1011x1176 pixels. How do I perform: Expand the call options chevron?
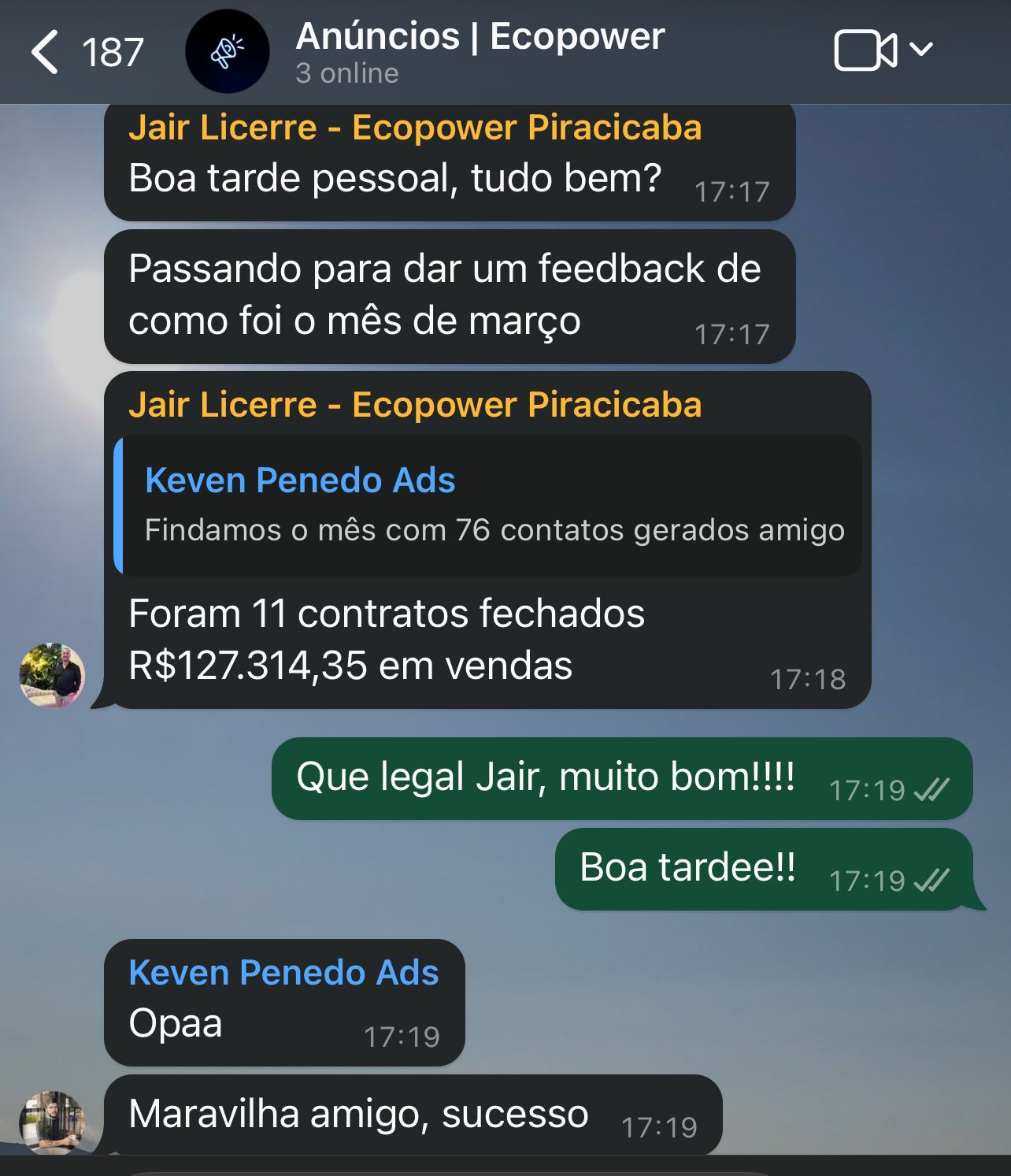[x=920, y=50]
